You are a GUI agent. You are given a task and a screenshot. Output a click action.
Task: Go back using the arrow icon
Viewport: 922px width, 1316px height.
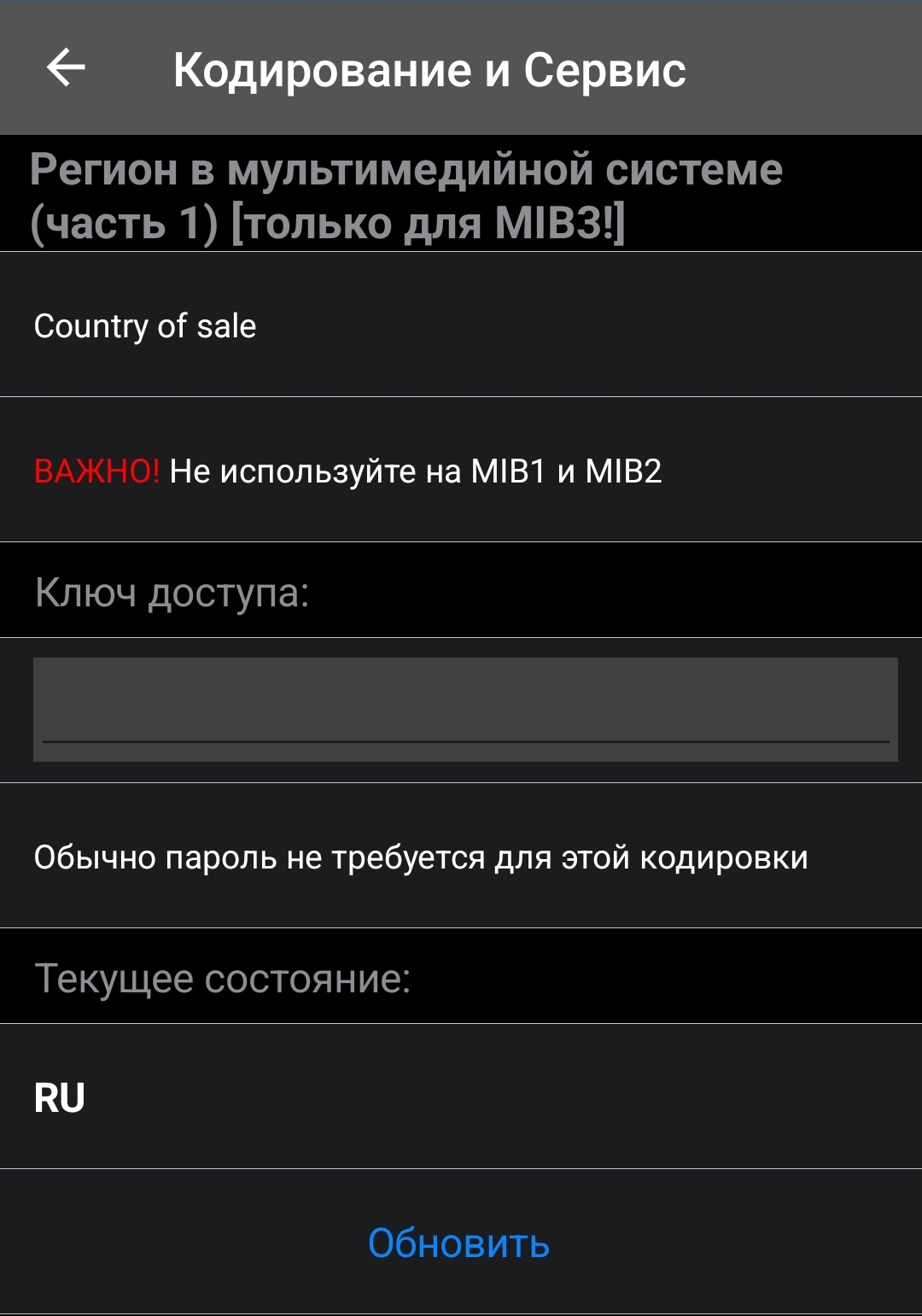(x=66, y=68)
